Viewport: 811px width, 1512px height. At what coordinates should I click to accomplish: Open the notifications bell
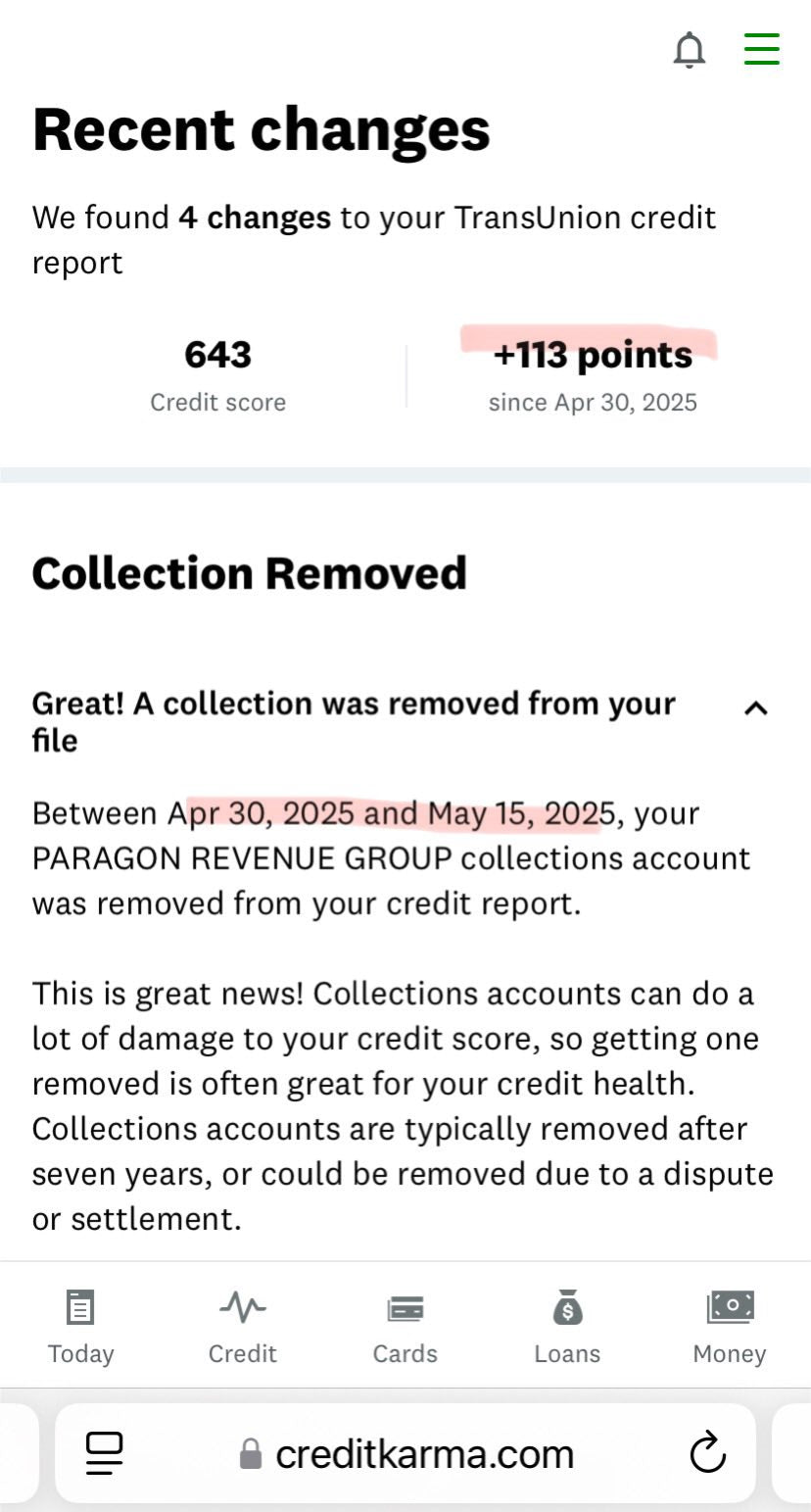[689, 49]
